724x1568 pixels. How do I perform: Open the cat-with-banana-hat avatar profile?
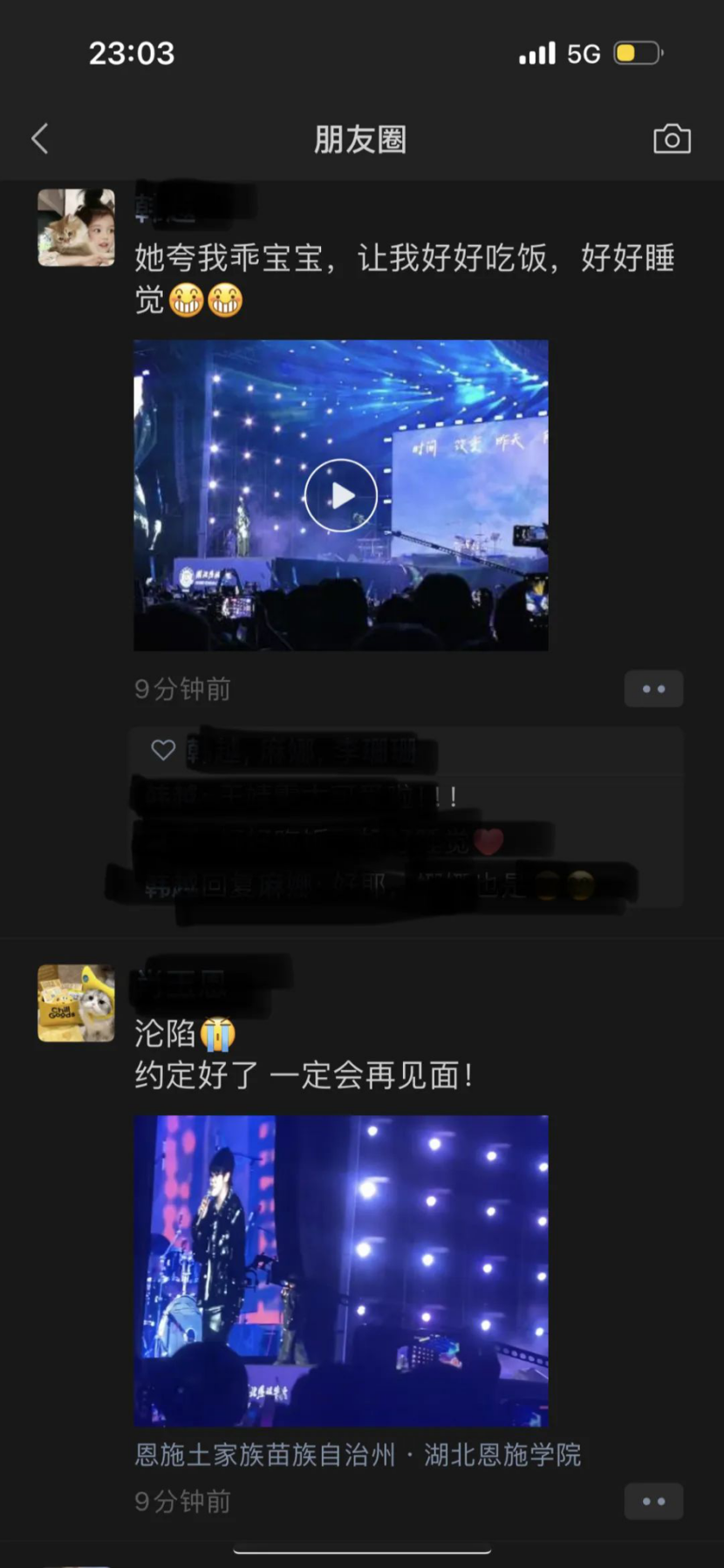click(77, 1003)
